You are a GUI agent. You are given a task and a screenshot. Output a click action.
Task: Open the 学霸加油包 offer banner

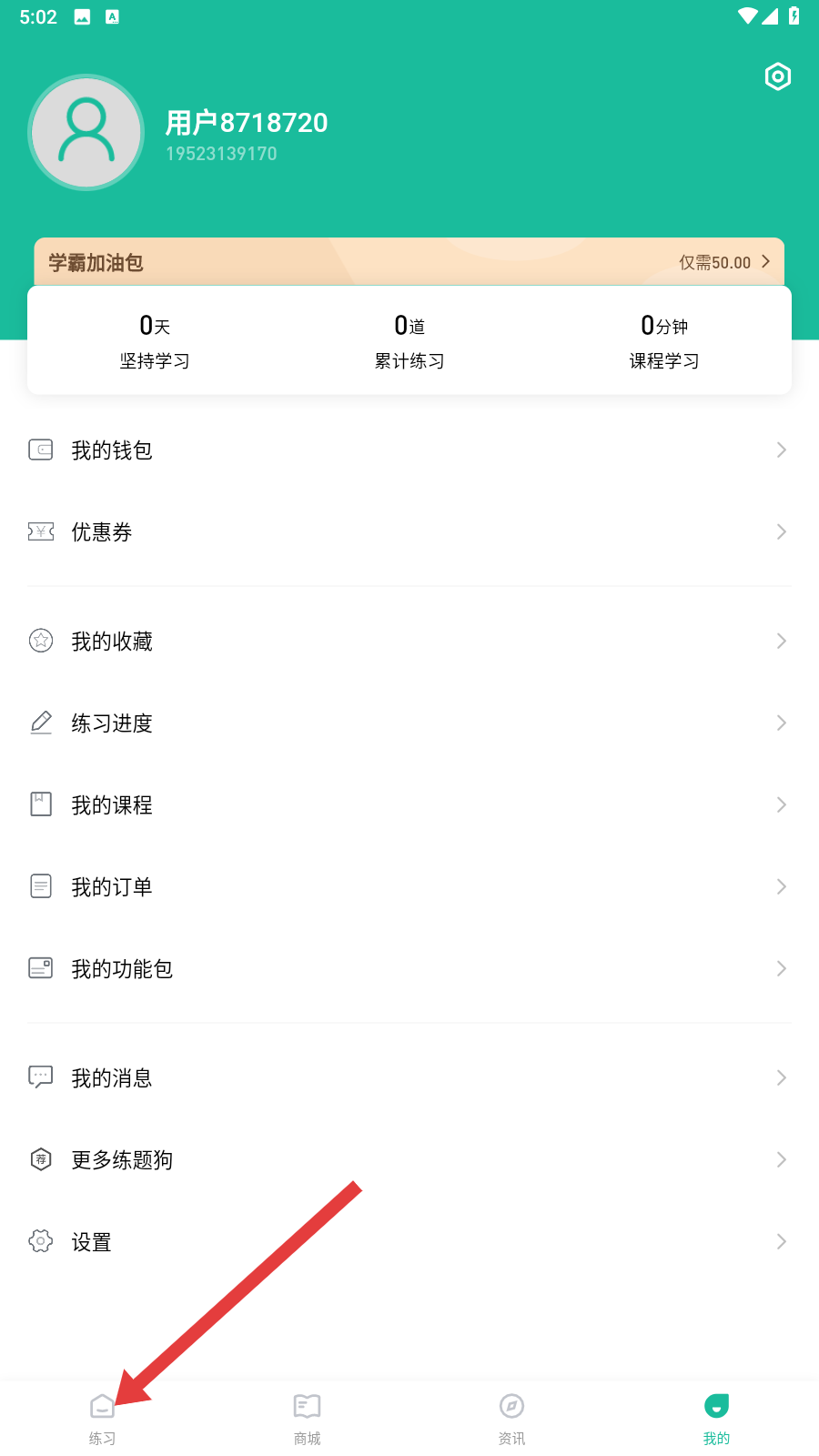tap(409, 262)
